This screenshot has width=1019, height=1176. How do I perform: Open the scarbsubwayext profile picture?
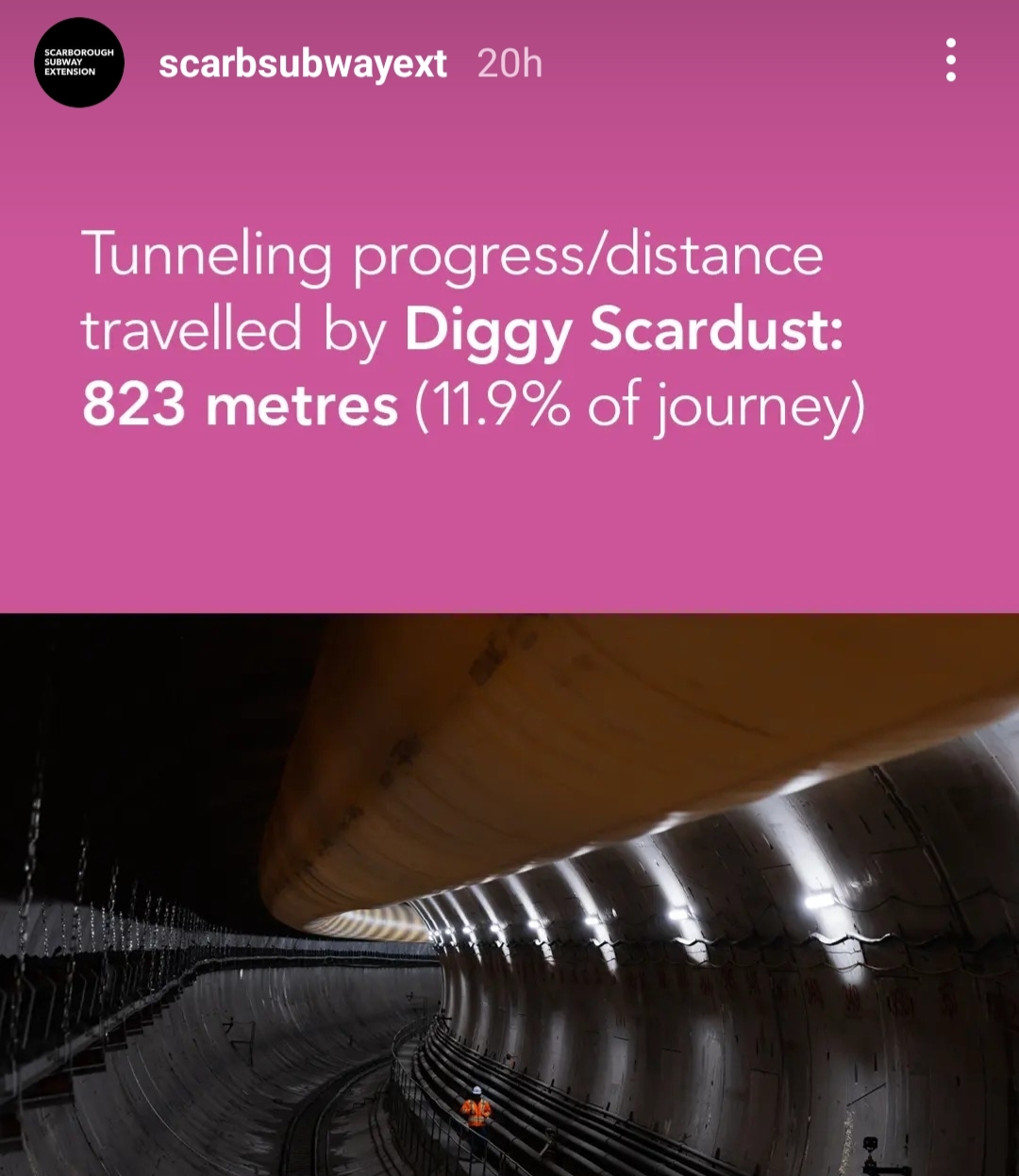pos(79,62)
